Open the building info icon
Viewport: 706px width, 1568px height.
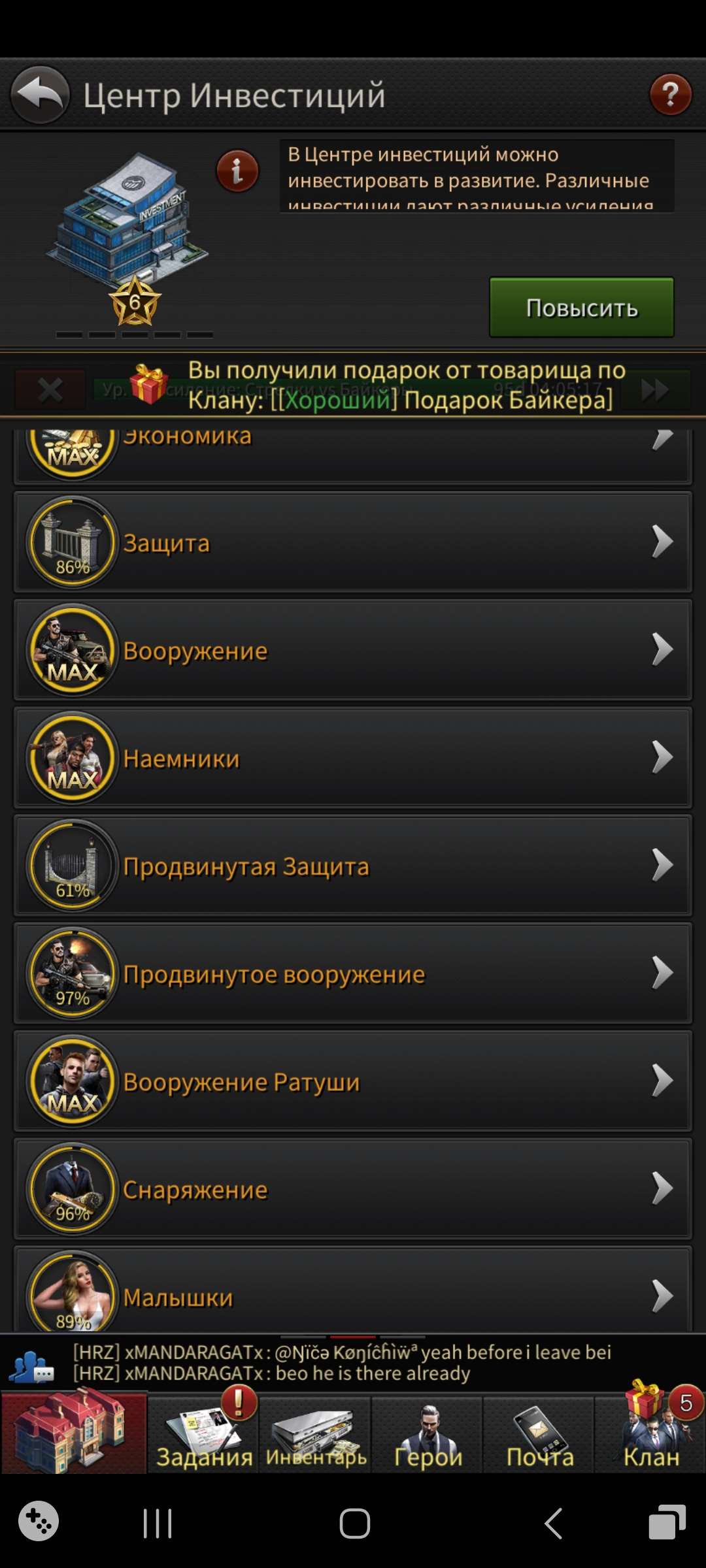[x=237, y=171]
